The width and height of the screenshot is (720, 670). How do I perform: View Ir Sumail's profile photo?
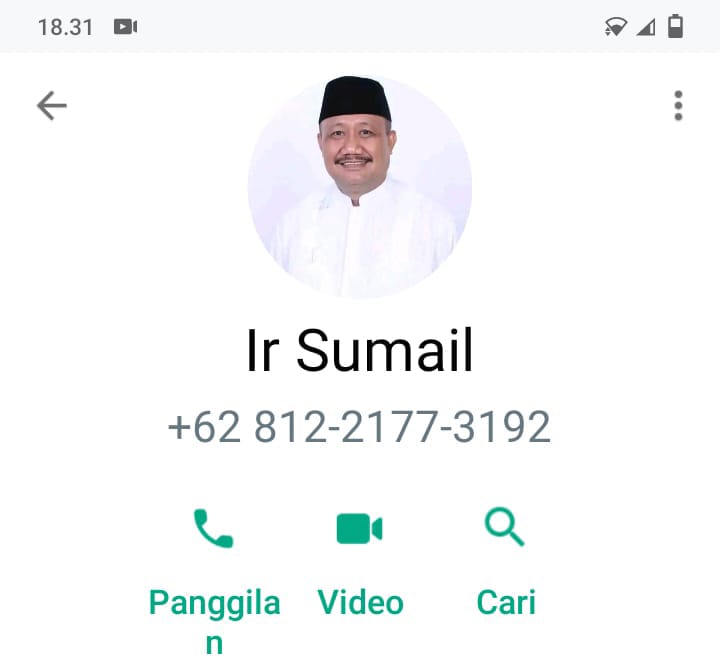tap(360, 187)
